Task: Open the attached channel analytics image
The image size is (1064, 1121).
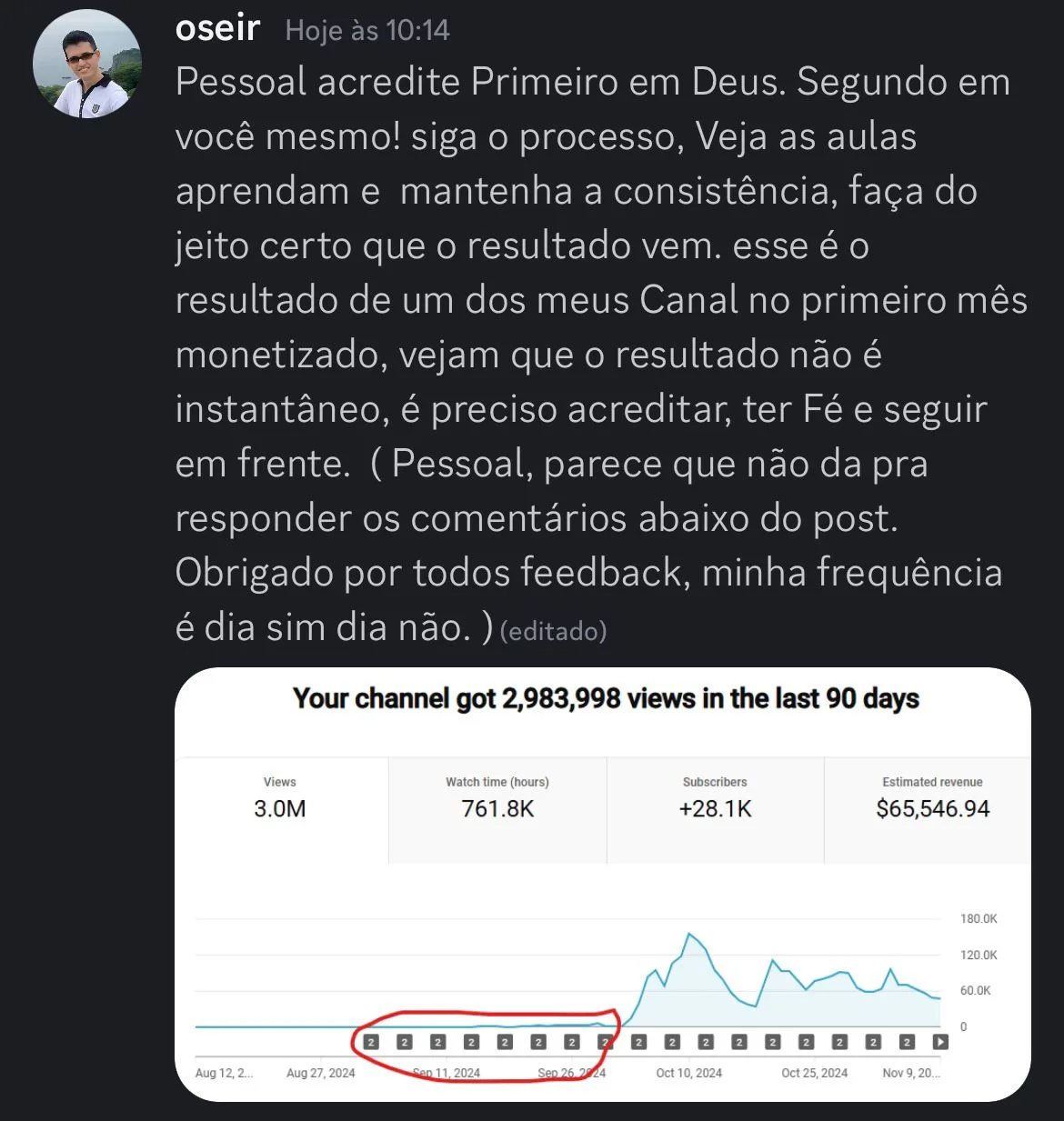Action: [x=602, y=884]
